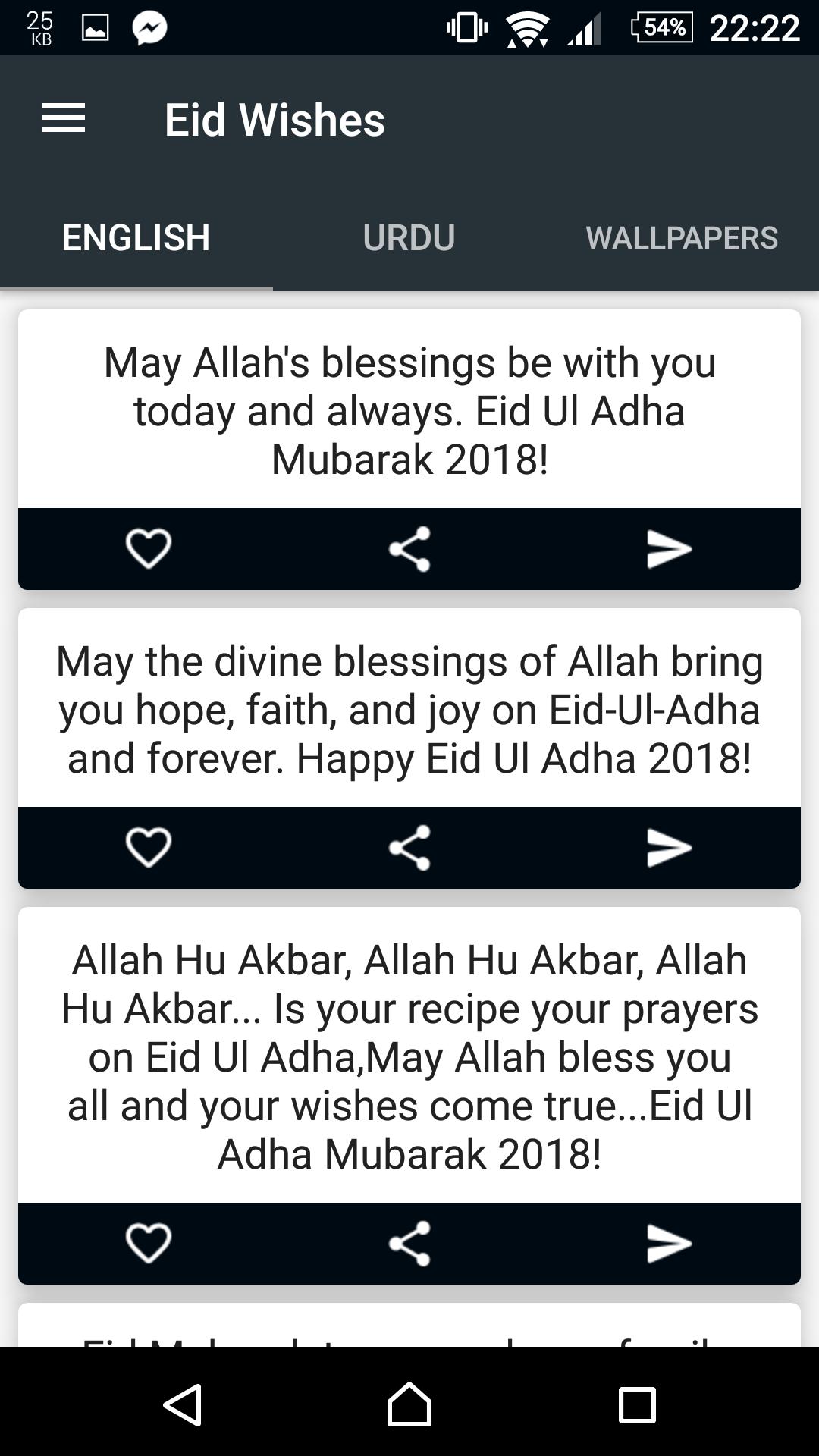Tap the Eid Wishes title
Viewport: 819px width, 1456px height.
pyautogui.click(x=275, y=118)
